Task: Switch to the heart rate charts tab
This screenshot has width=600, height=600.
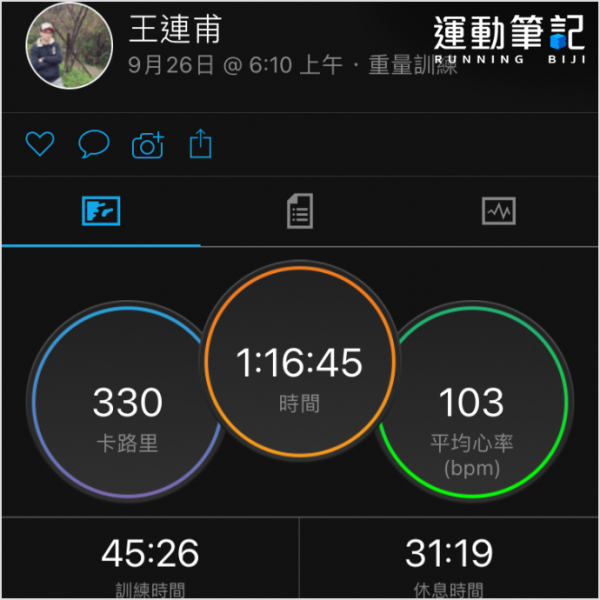Action: click(498, 211)
